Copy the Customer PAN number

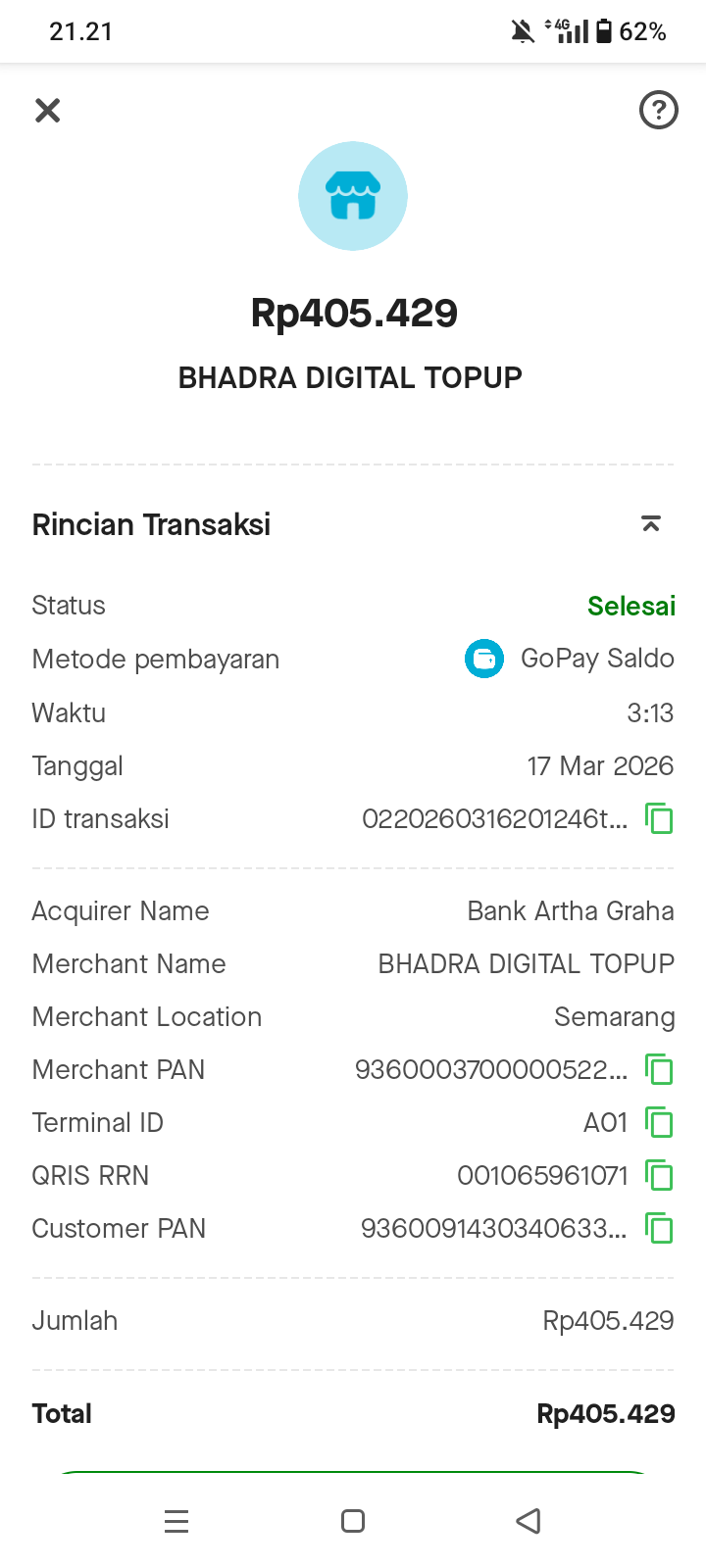pos(659,1228)
